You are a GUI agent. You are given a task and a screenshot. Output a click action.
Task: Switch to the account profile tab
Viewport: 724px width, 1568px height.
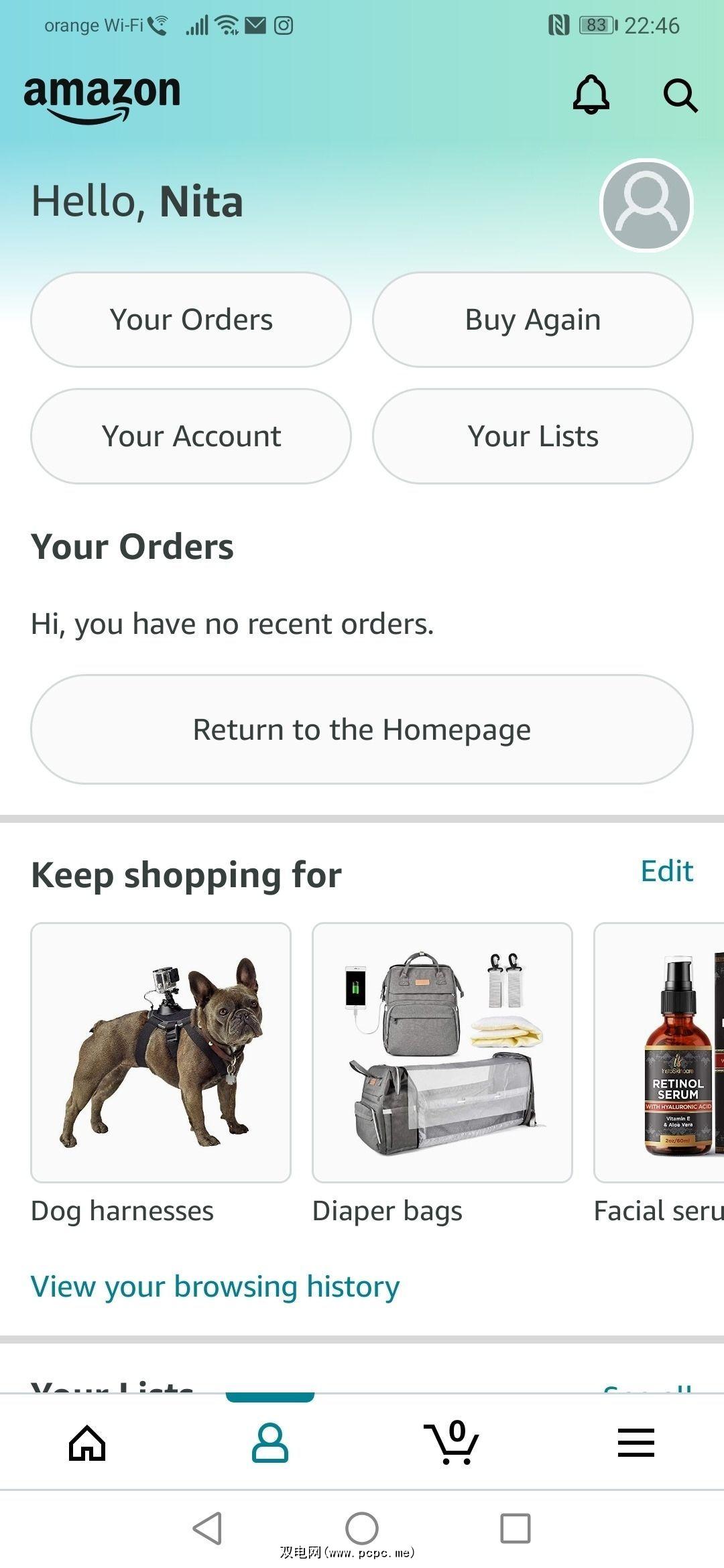(270, 1443)
